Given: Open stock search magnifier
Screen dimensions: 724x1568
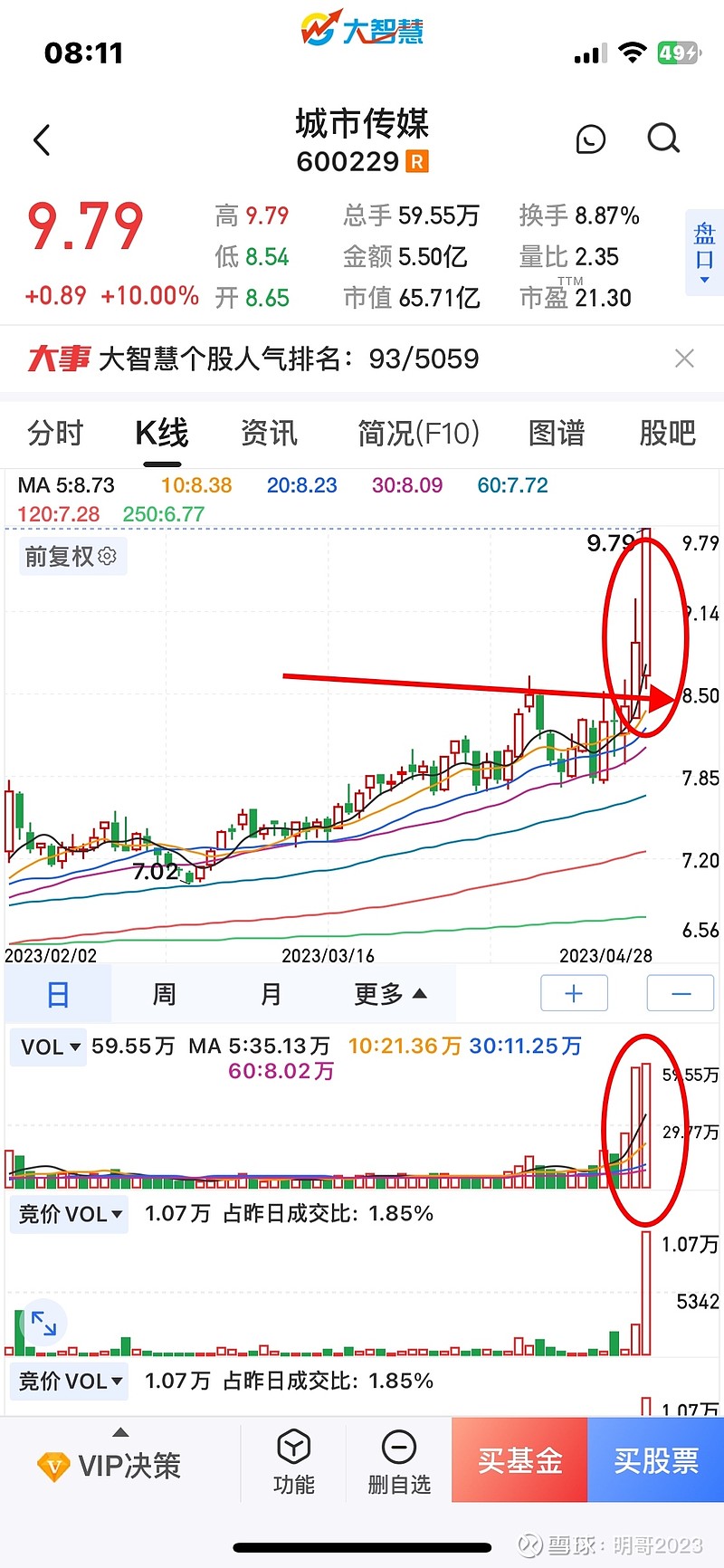Looking at the screenshot, I should 663,139.
